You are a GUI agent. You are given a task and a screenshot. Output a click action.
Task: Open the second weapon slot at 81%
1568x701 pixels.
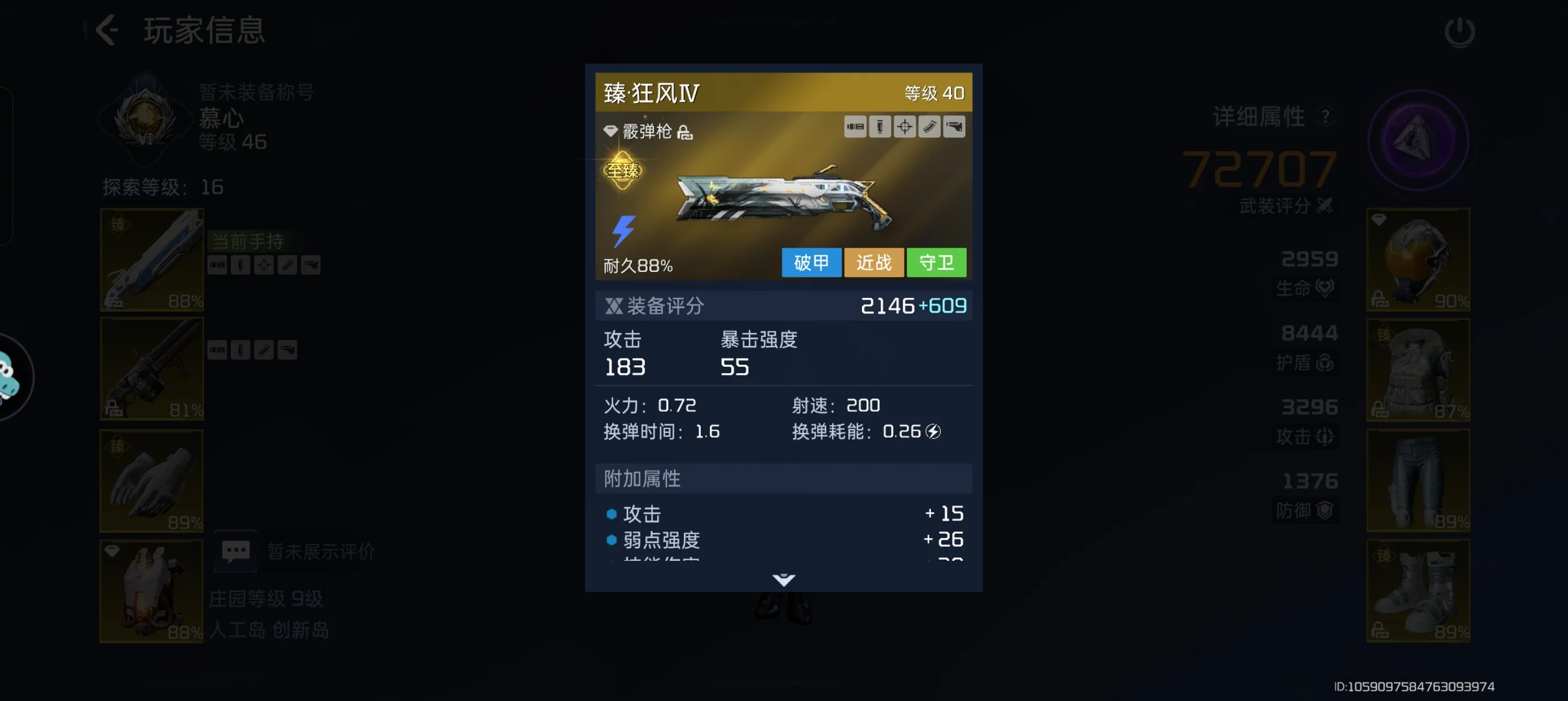(x=152, y=369)
